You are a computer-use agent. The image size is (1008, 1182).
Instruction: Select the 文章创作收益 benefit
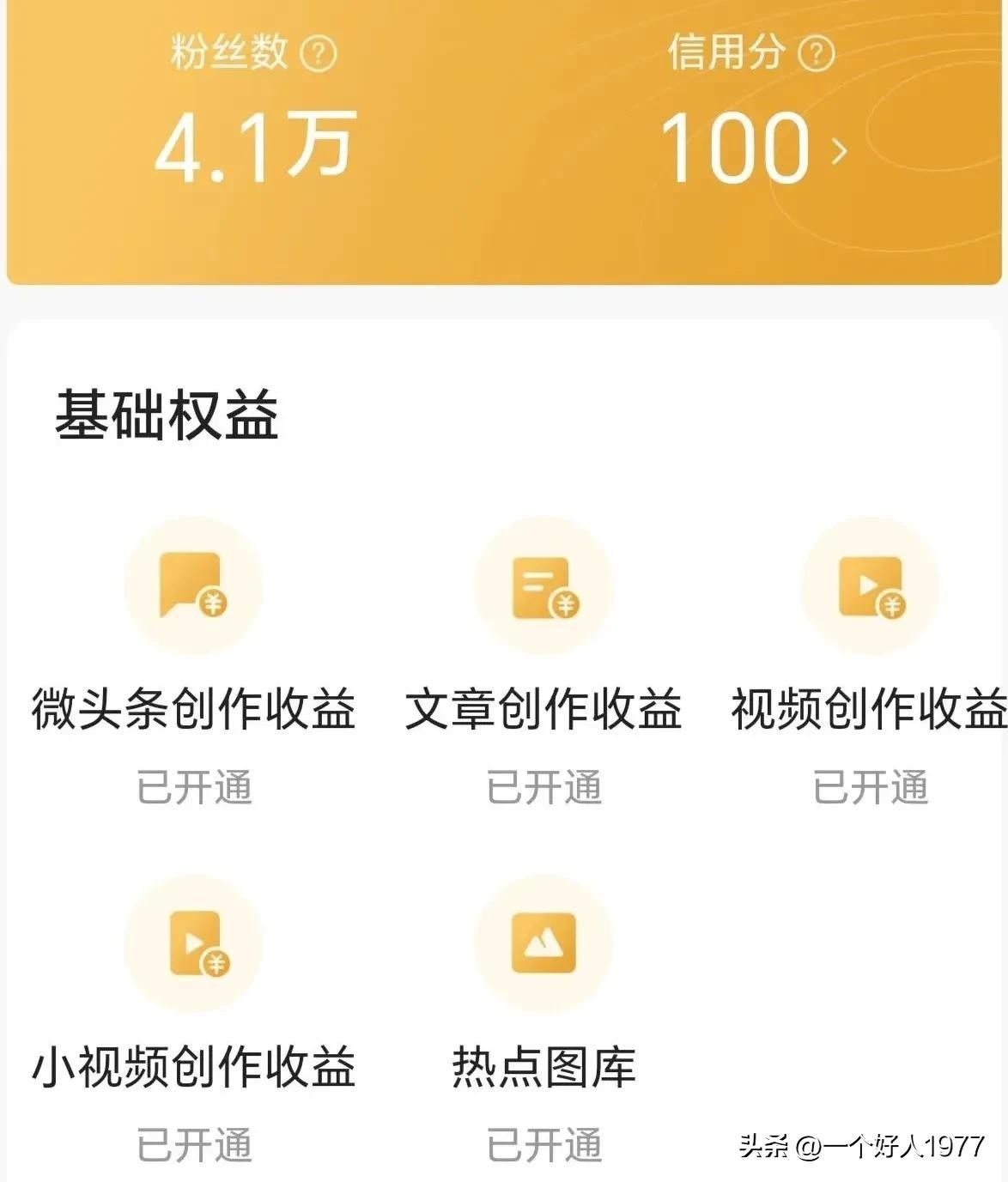pos(543,586)
